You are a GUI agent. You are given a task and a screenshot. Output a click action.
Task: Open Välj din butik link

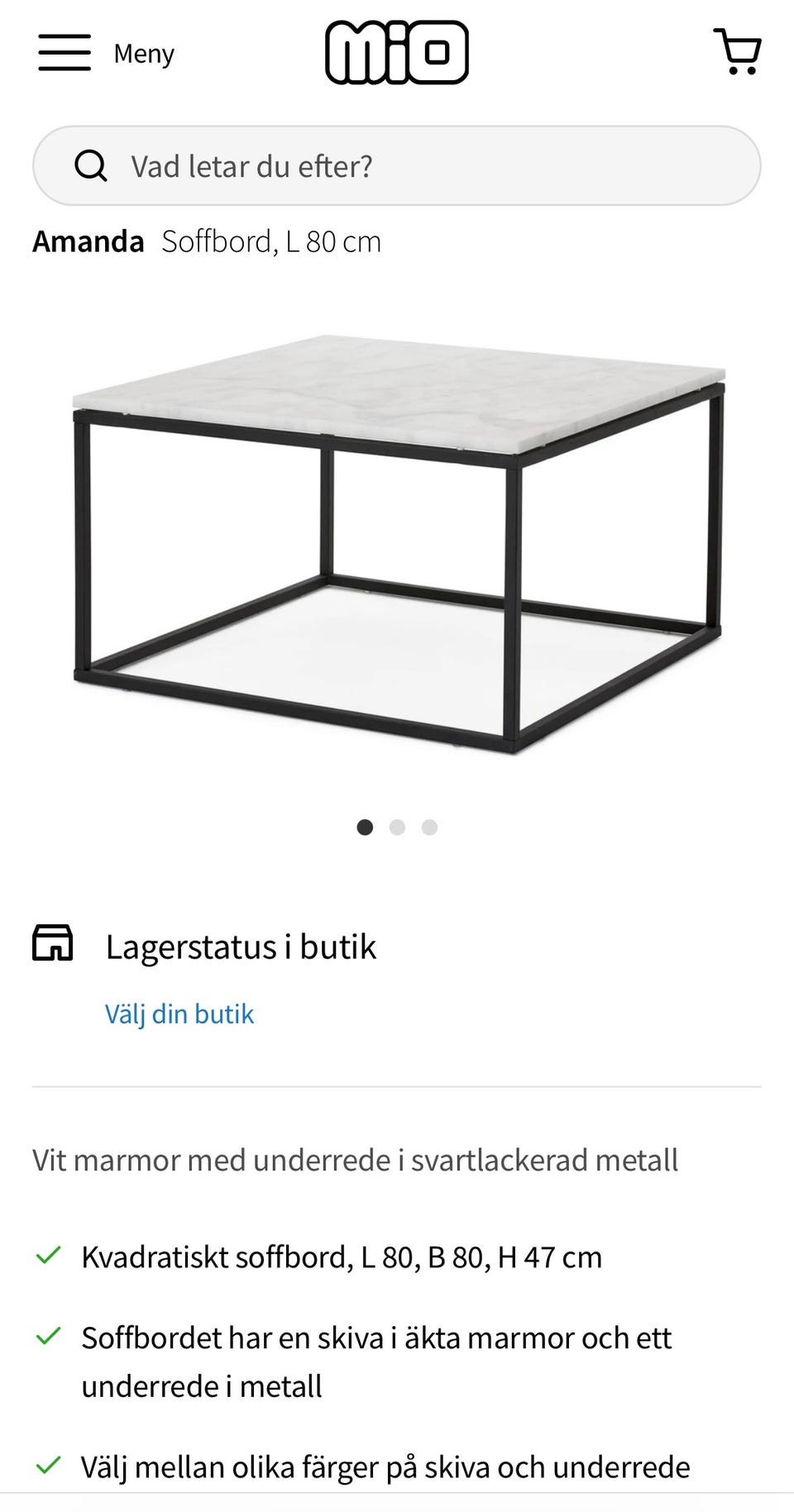tap(179, 1013)
